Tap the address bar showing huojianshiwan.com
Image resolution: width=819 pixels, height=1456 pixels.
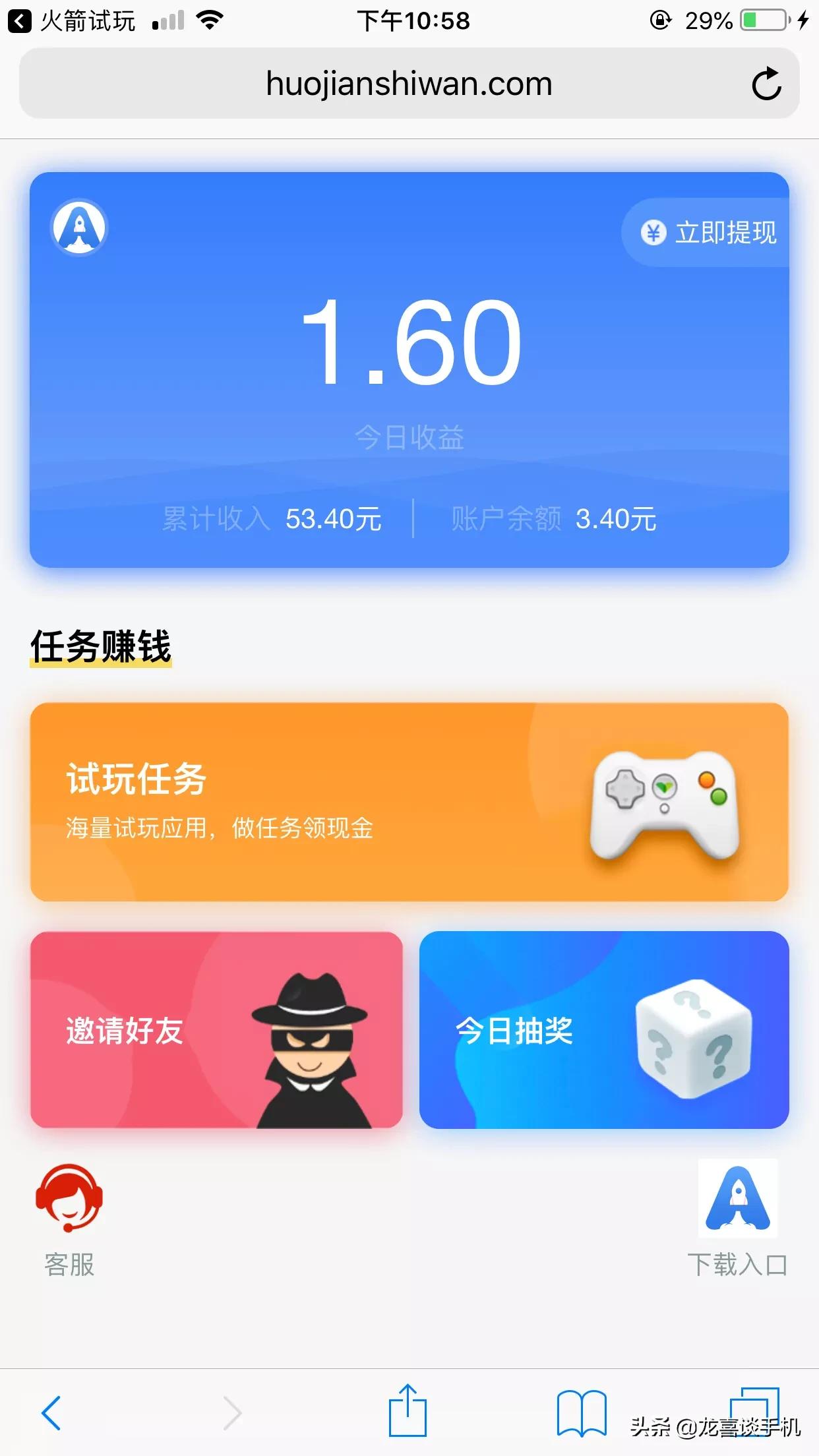pos(409,83)
